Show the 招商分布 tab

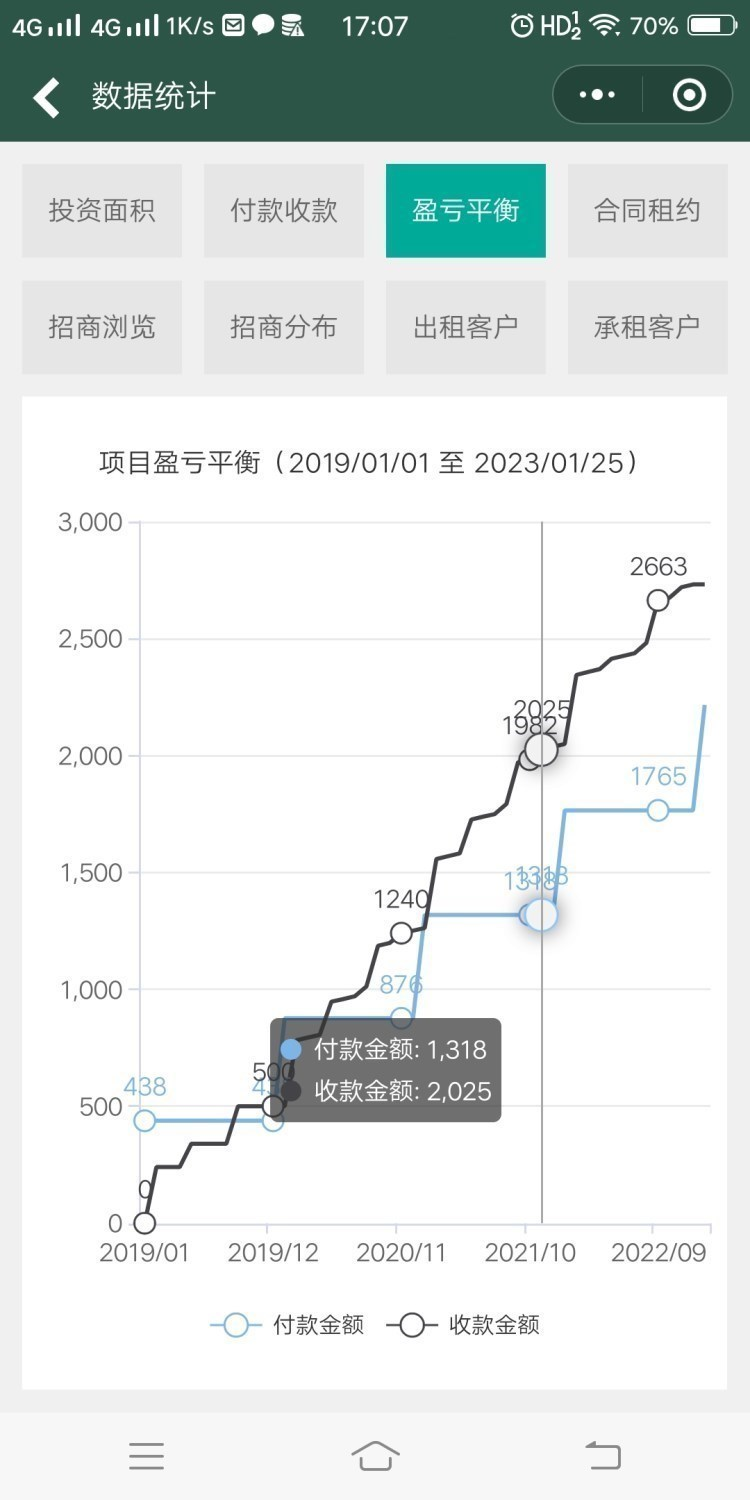click(284, 327)
